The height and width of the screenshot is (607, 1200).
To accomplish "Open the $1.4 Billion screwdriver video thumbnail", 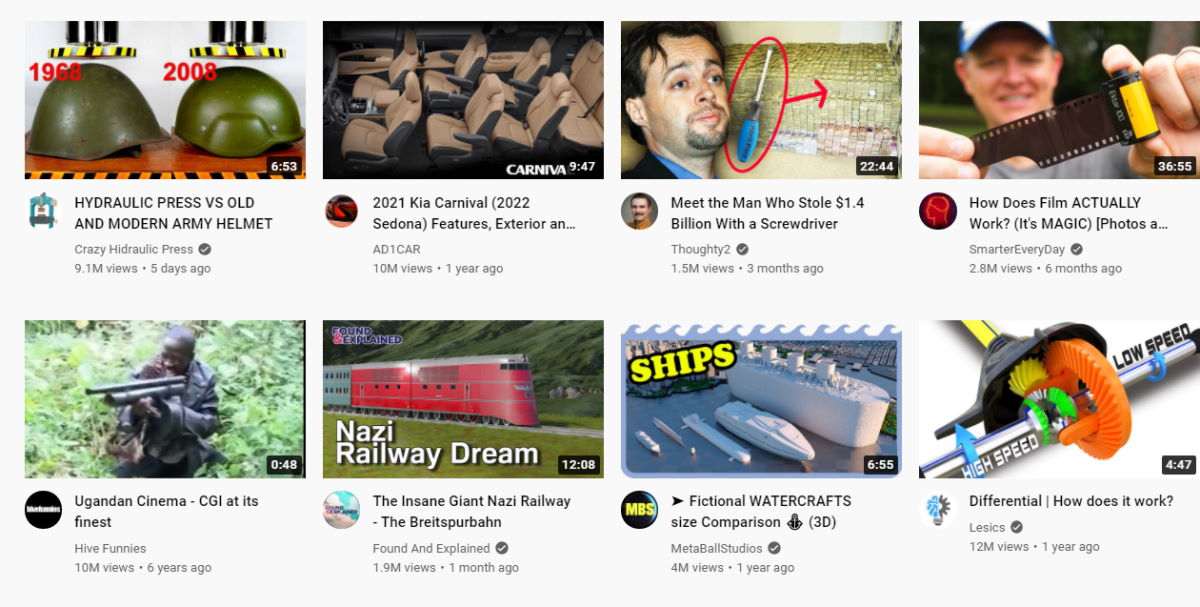I will (761, 100).
